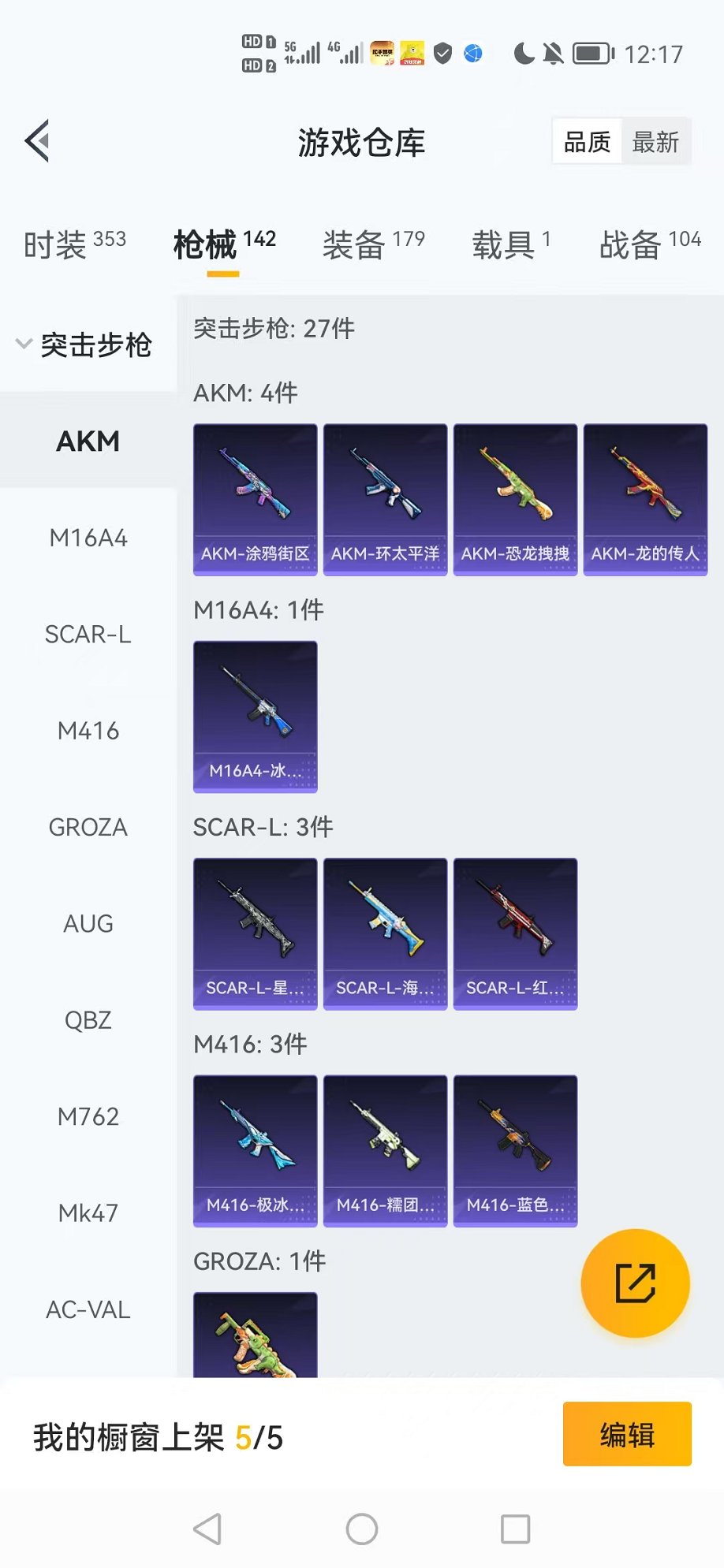
Task: Go back using the top-left arrow
Action: coord(38,141)
